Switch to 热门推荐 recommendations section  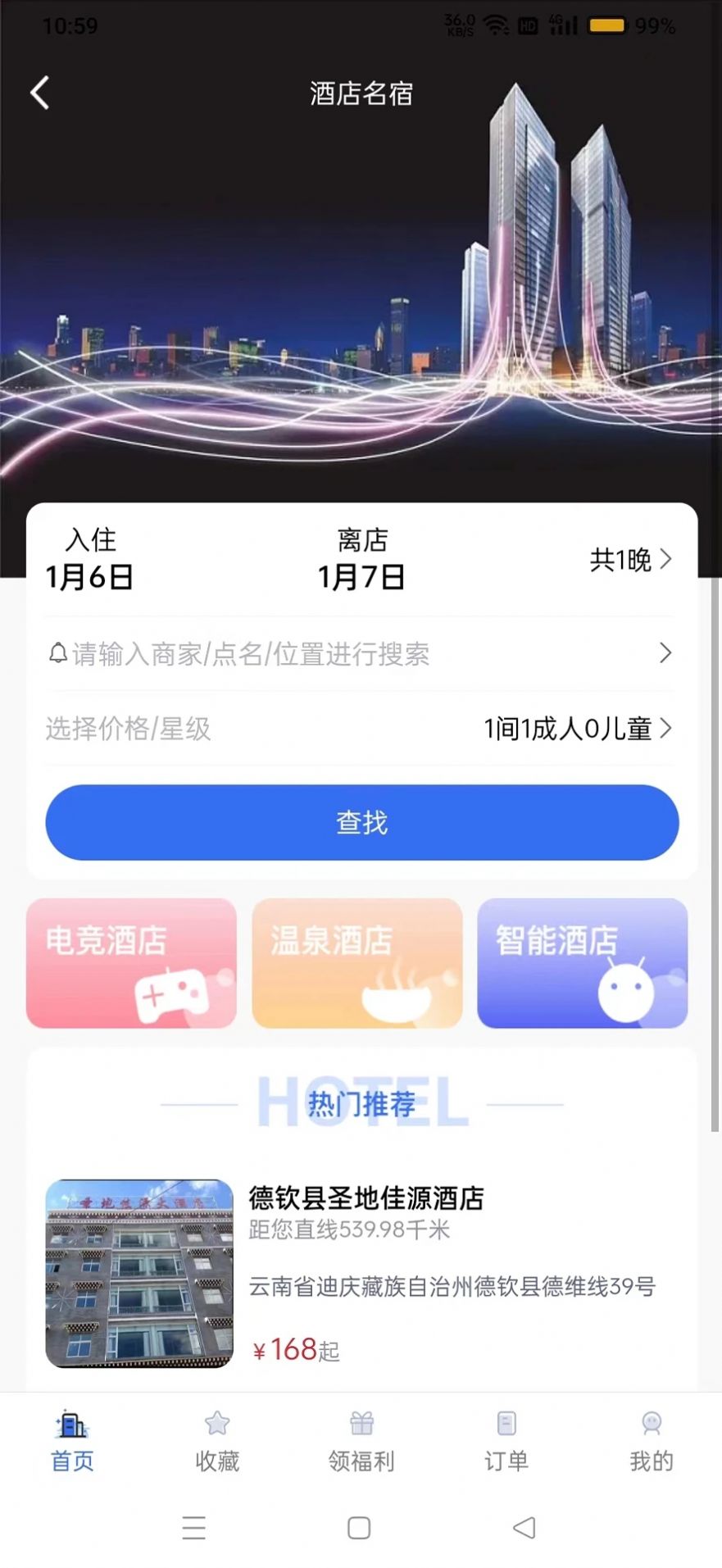coord(361,1103)
